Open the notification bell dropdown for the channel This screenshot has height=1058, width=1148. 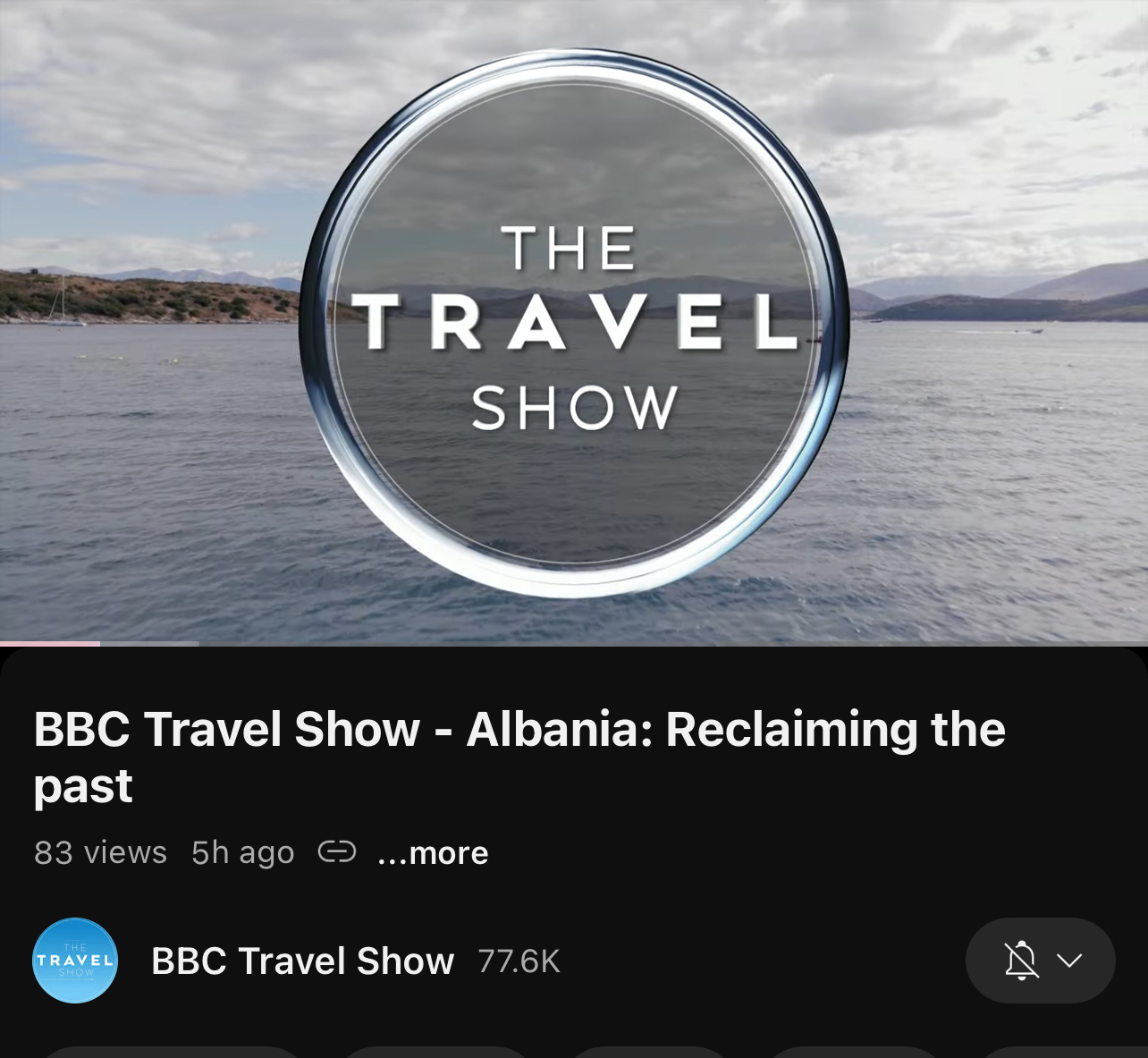[x=1040, y=961]
